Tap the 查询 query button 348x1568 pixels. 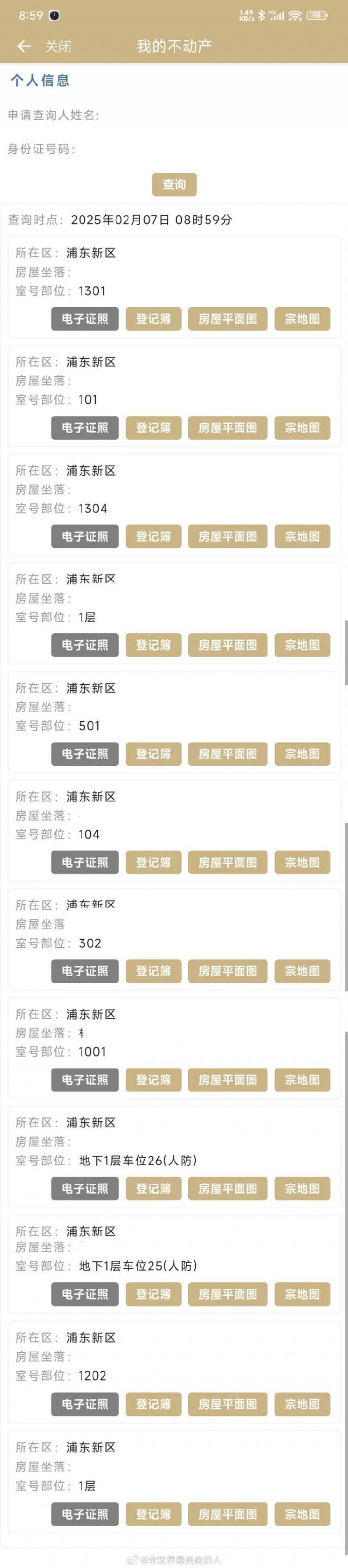coord(175,184)
